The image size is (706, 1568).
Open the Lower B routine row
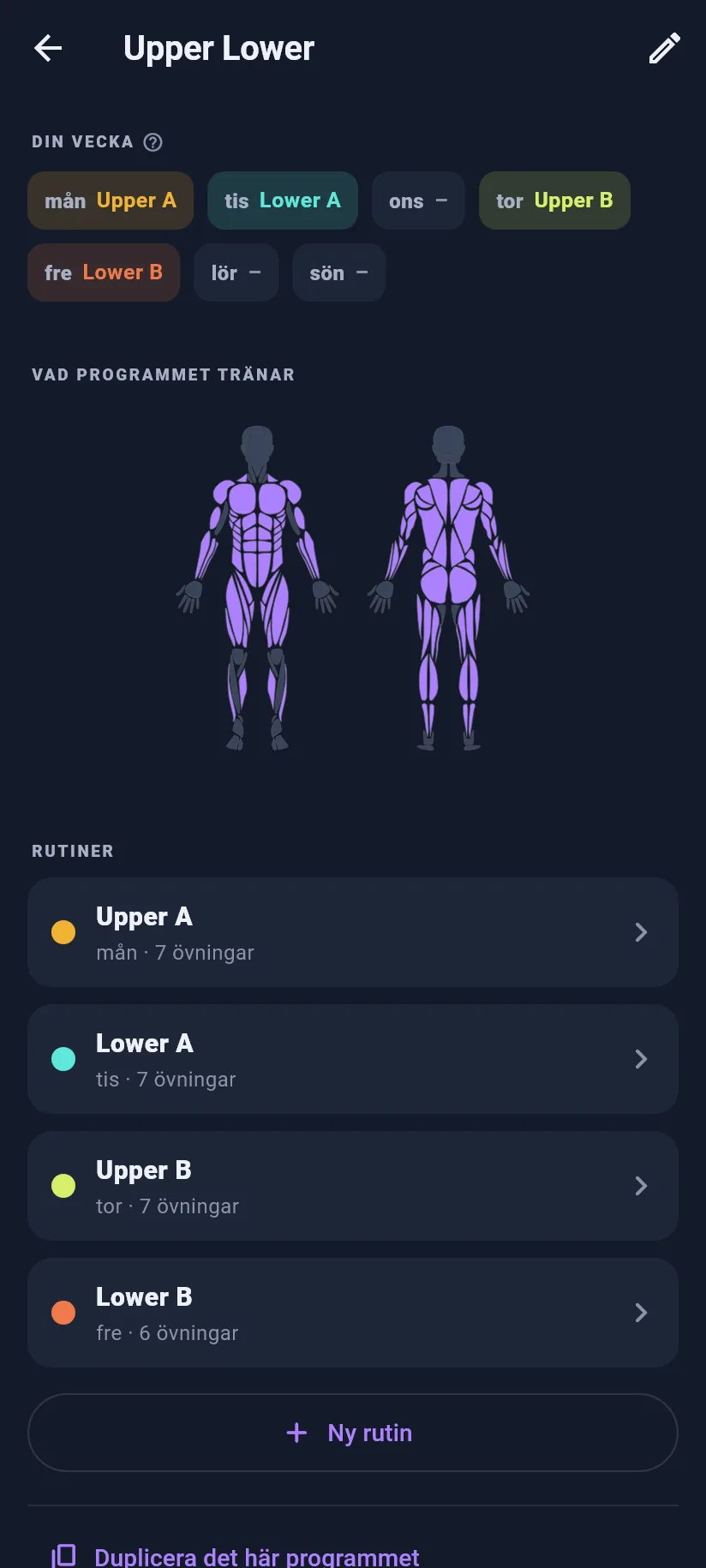(x=353, y=1313)
